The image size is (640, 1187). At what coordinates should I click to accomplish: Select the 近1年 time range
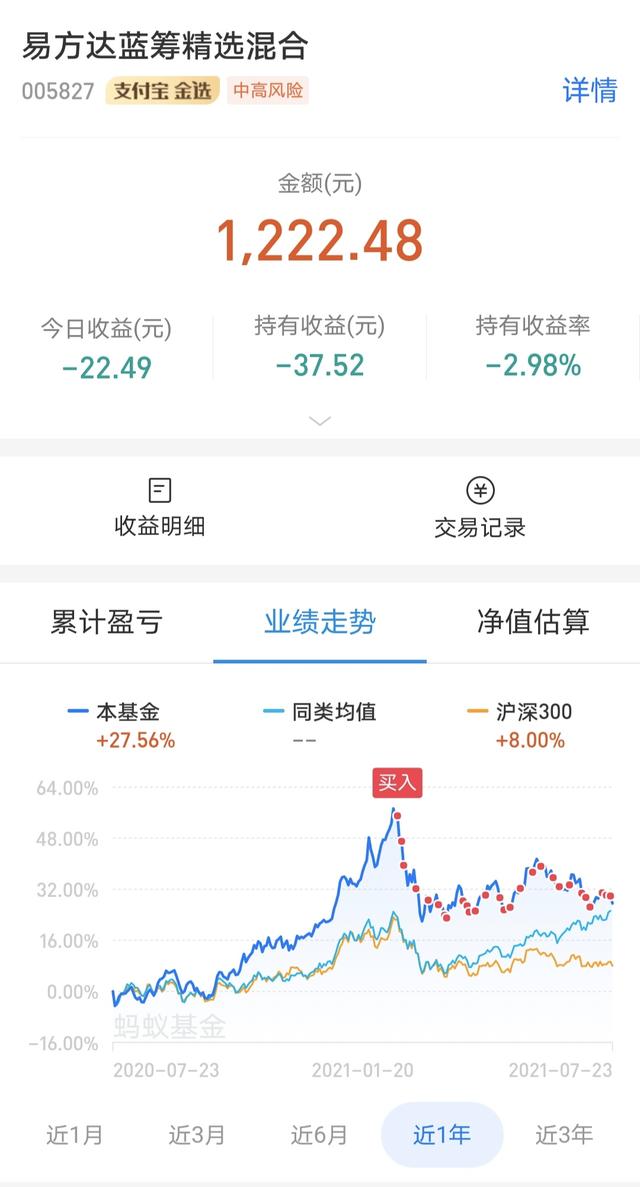pos(442,1135)
